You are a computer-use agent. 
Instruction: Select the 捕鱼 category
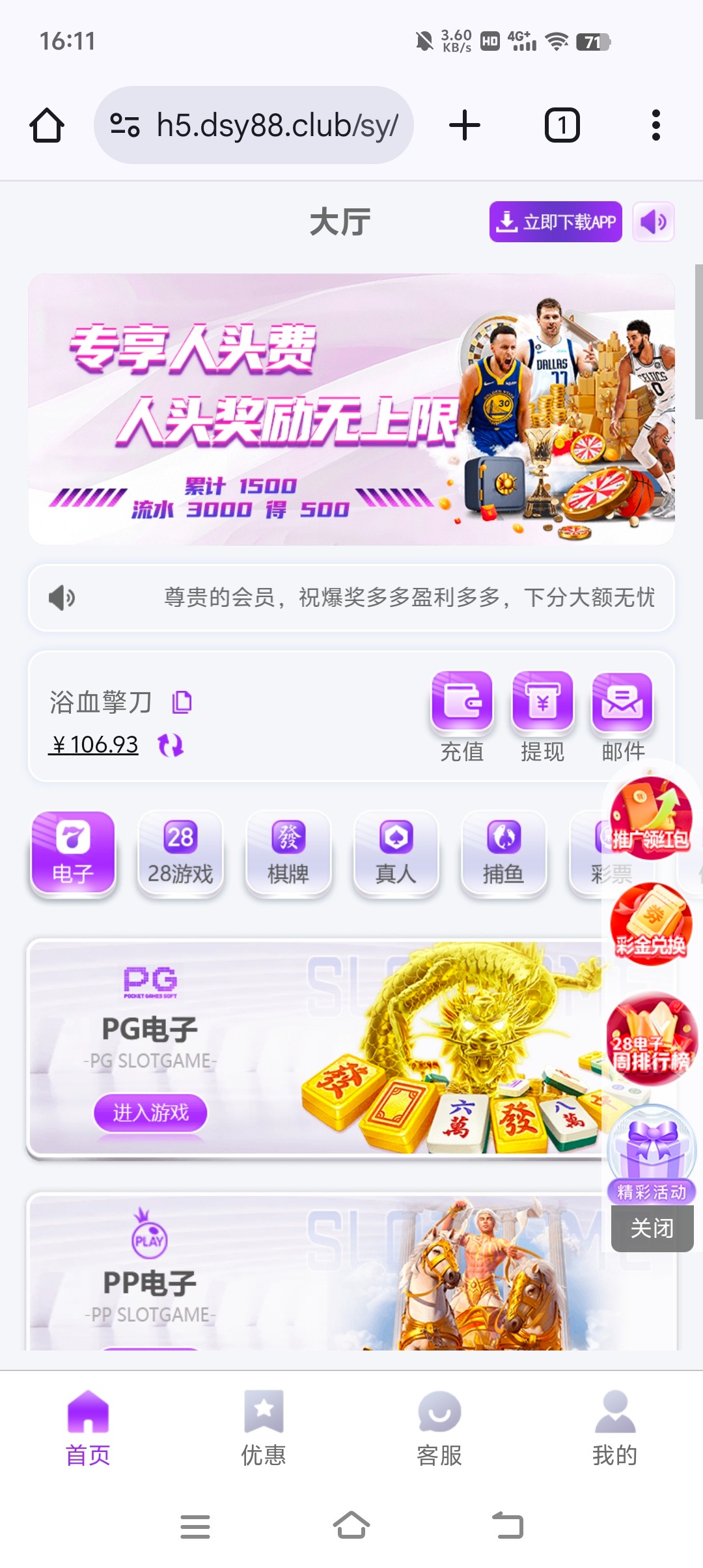click(x=503, y=853)
